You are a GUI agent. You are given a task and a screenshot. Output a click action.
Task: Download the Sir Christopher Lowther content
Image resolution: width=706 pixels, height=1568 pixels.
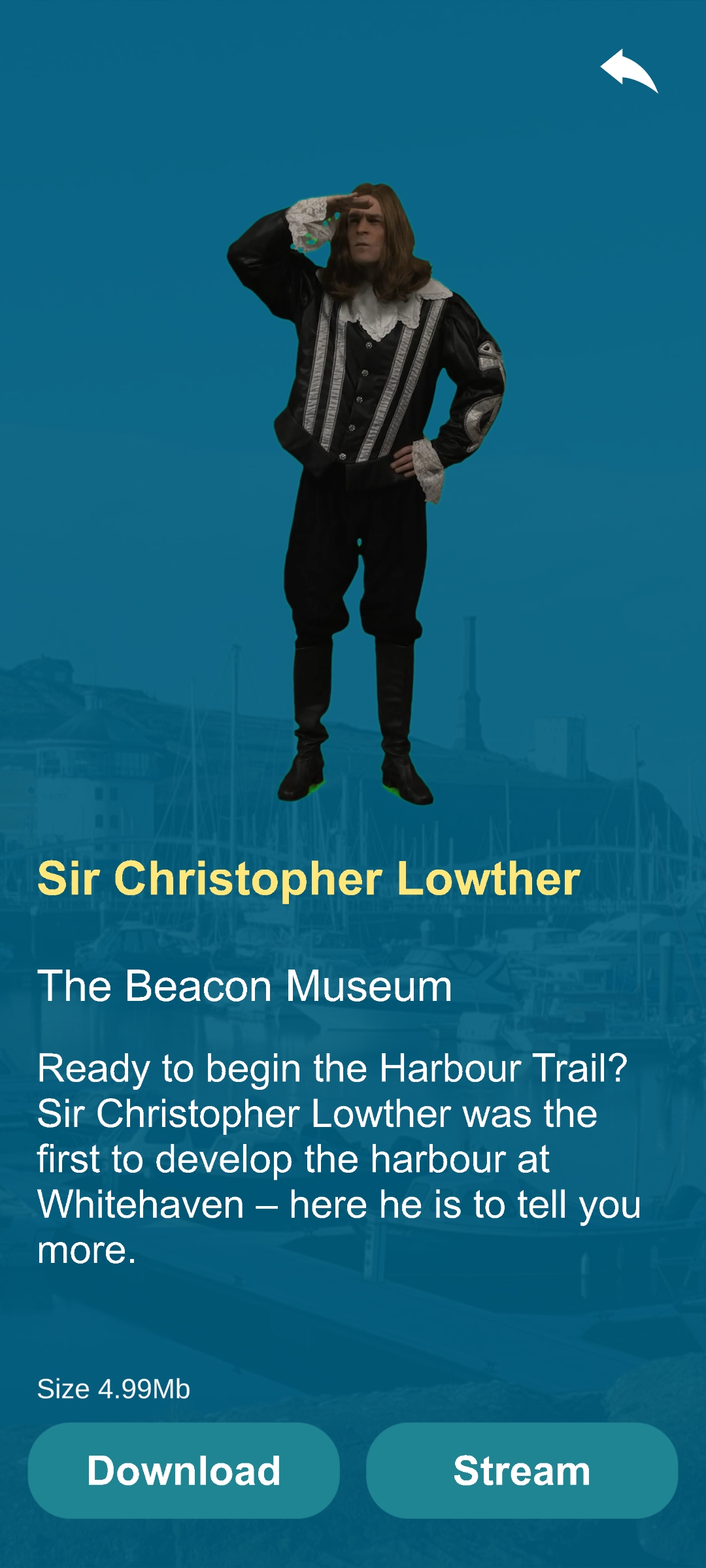tap(184, 1471)
